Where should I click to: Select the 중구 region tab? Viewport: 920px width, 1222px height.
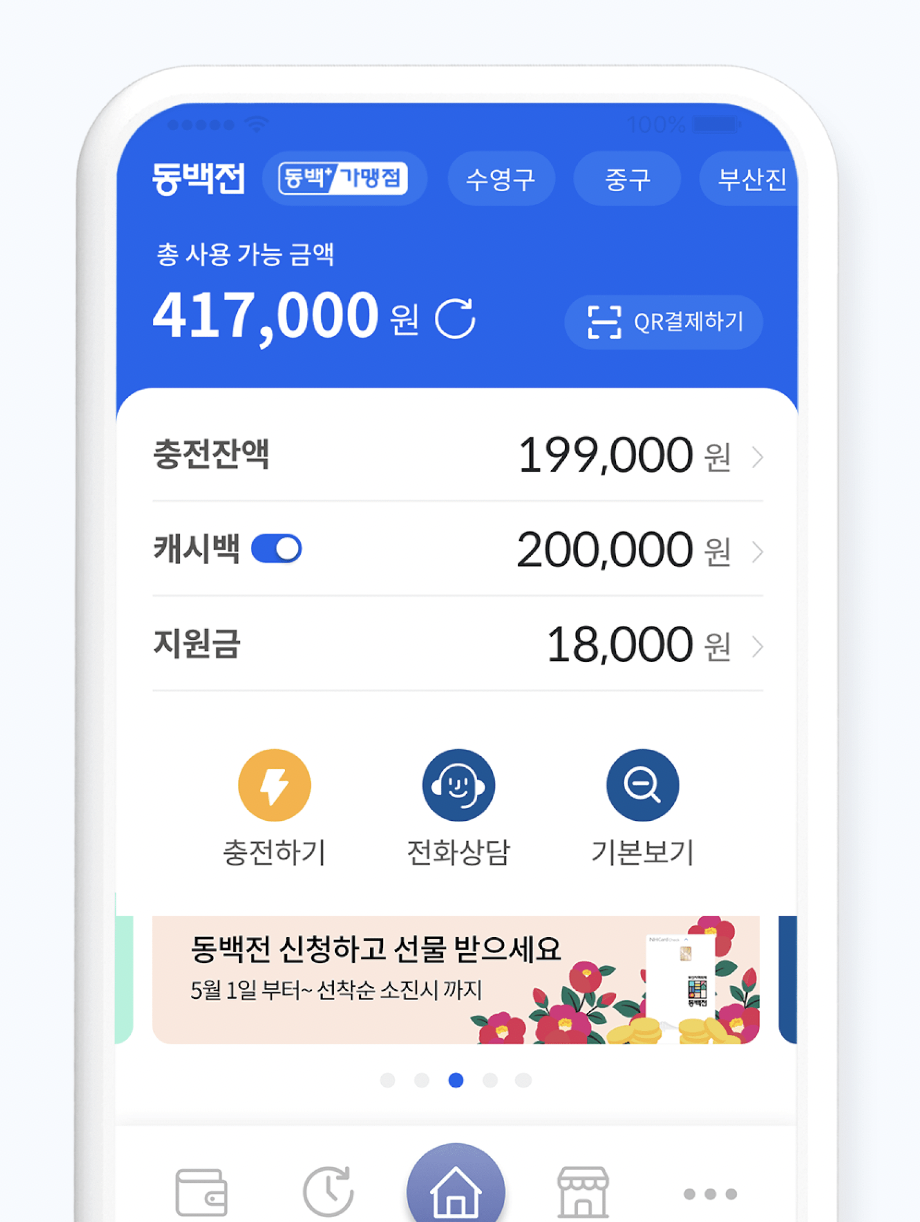click(627, 178)
